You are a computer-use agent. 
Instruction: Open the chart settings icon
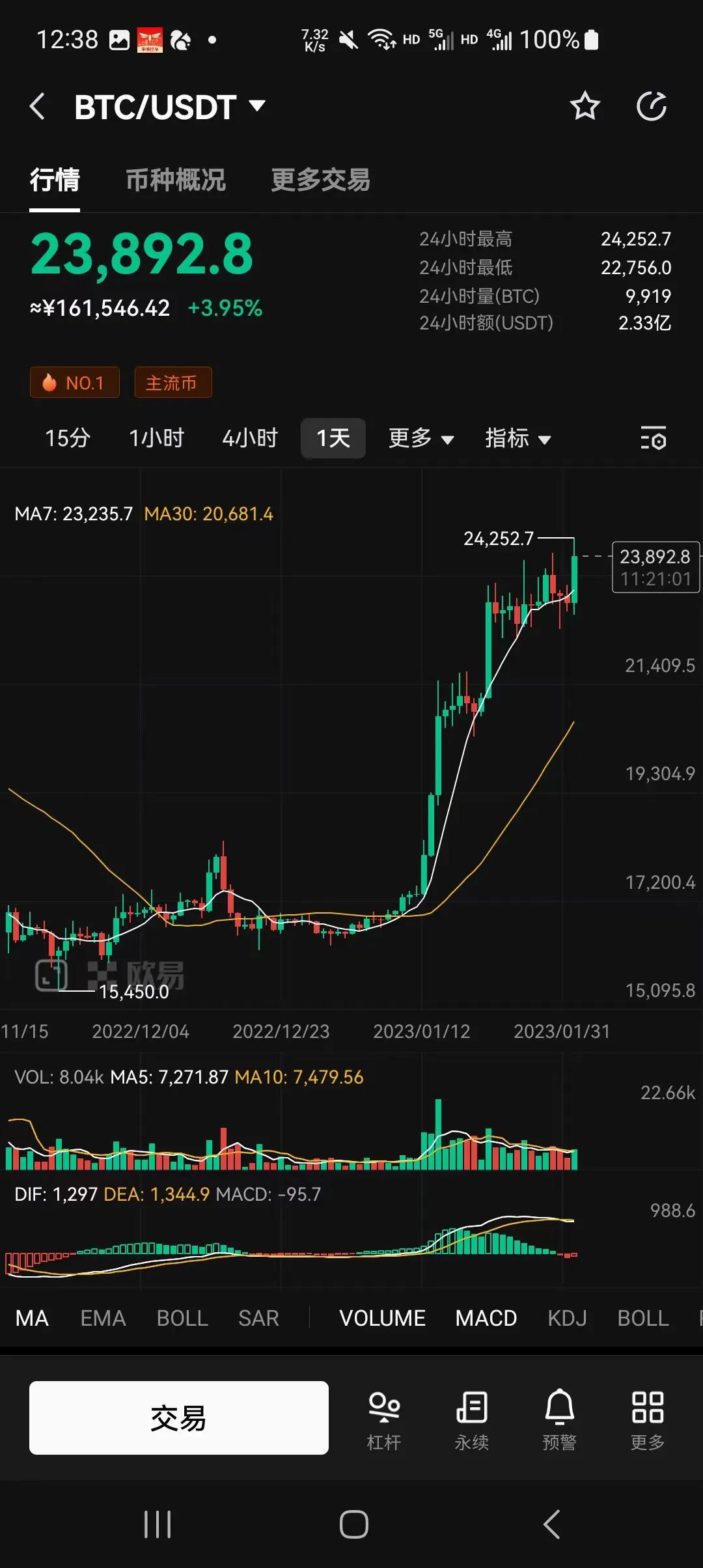click(x=653, y=438)
